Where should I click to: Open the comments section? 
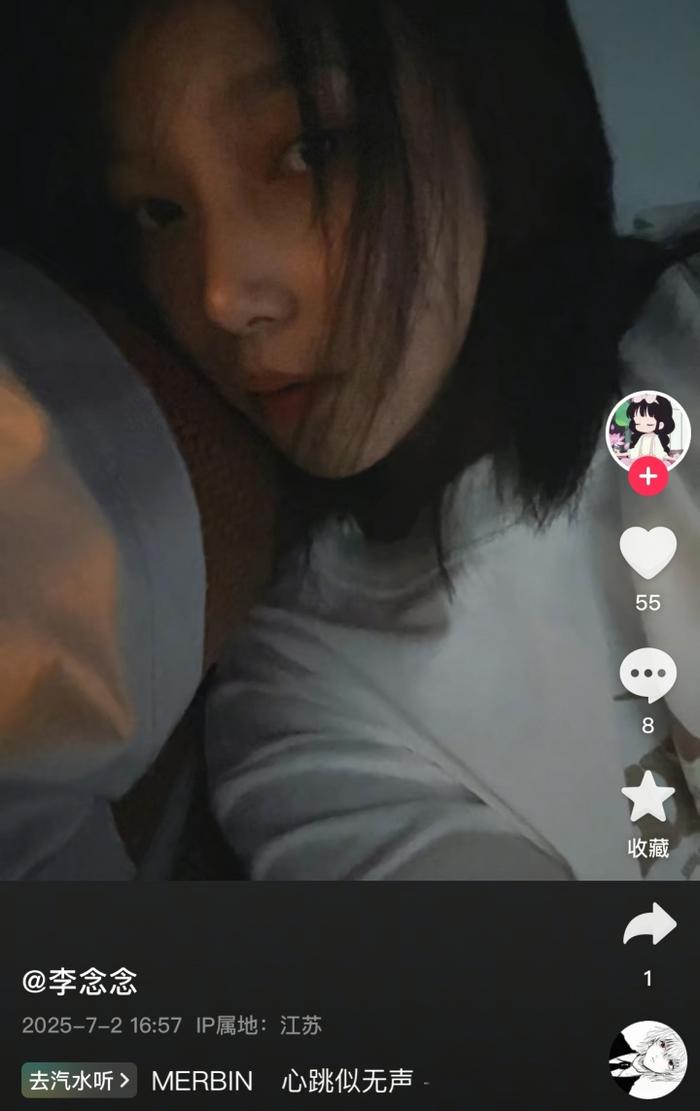648,676
